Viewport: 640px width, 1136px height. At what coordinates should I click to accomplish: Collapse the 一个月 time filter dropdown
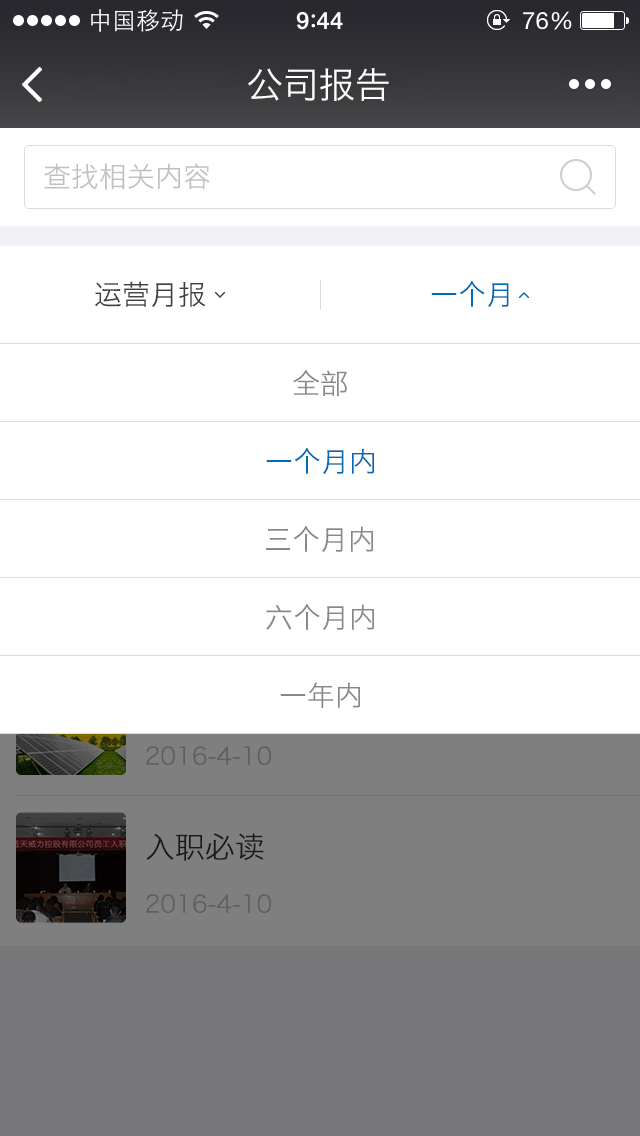(x=480, y=295)
